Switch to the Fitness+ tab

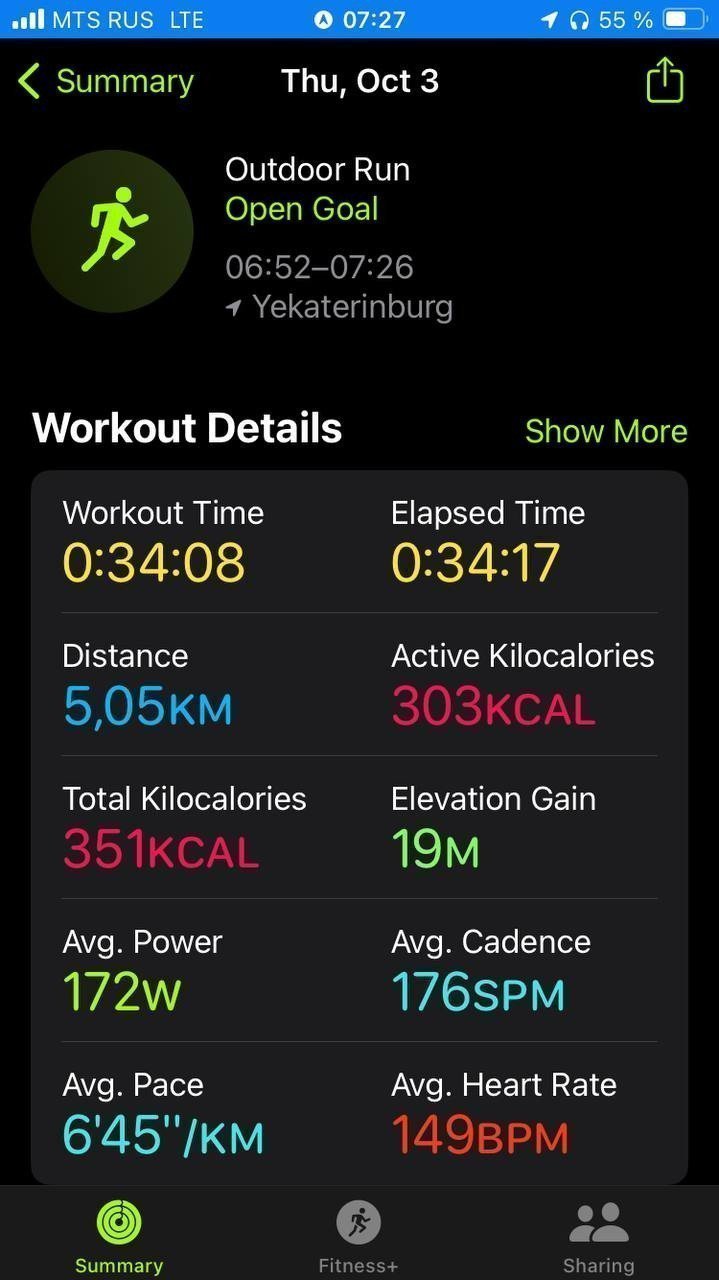coord(358,1238)
